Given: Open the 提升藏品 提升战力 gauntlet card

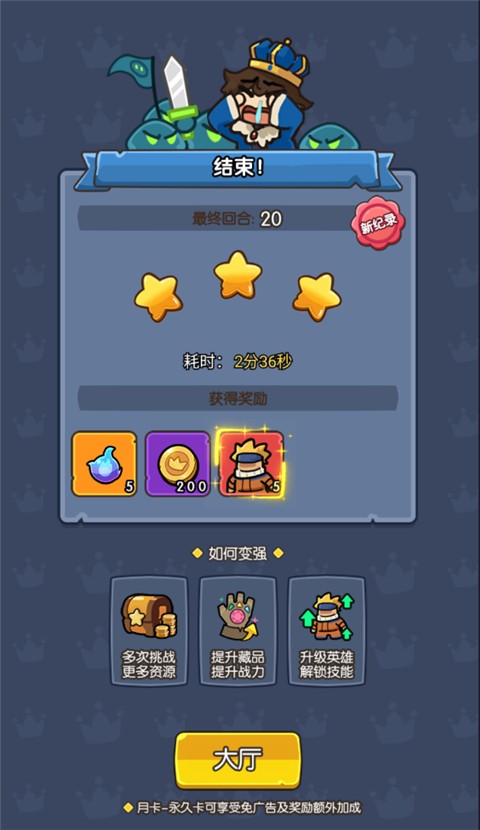Looking at the screenshot, I should (x=238, y=631).
